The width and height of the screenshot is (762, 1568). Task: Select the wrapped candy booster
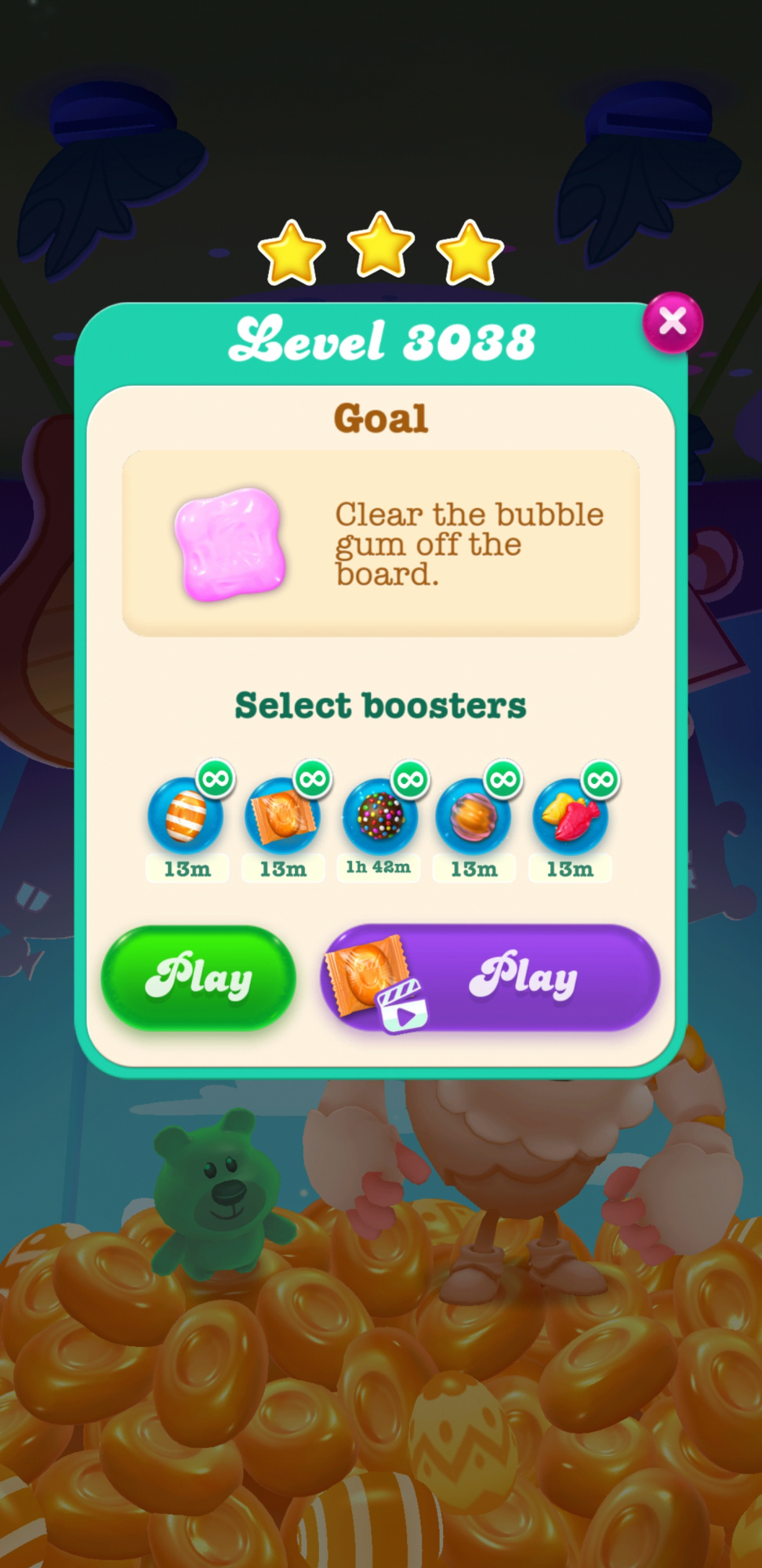(283, 815)
